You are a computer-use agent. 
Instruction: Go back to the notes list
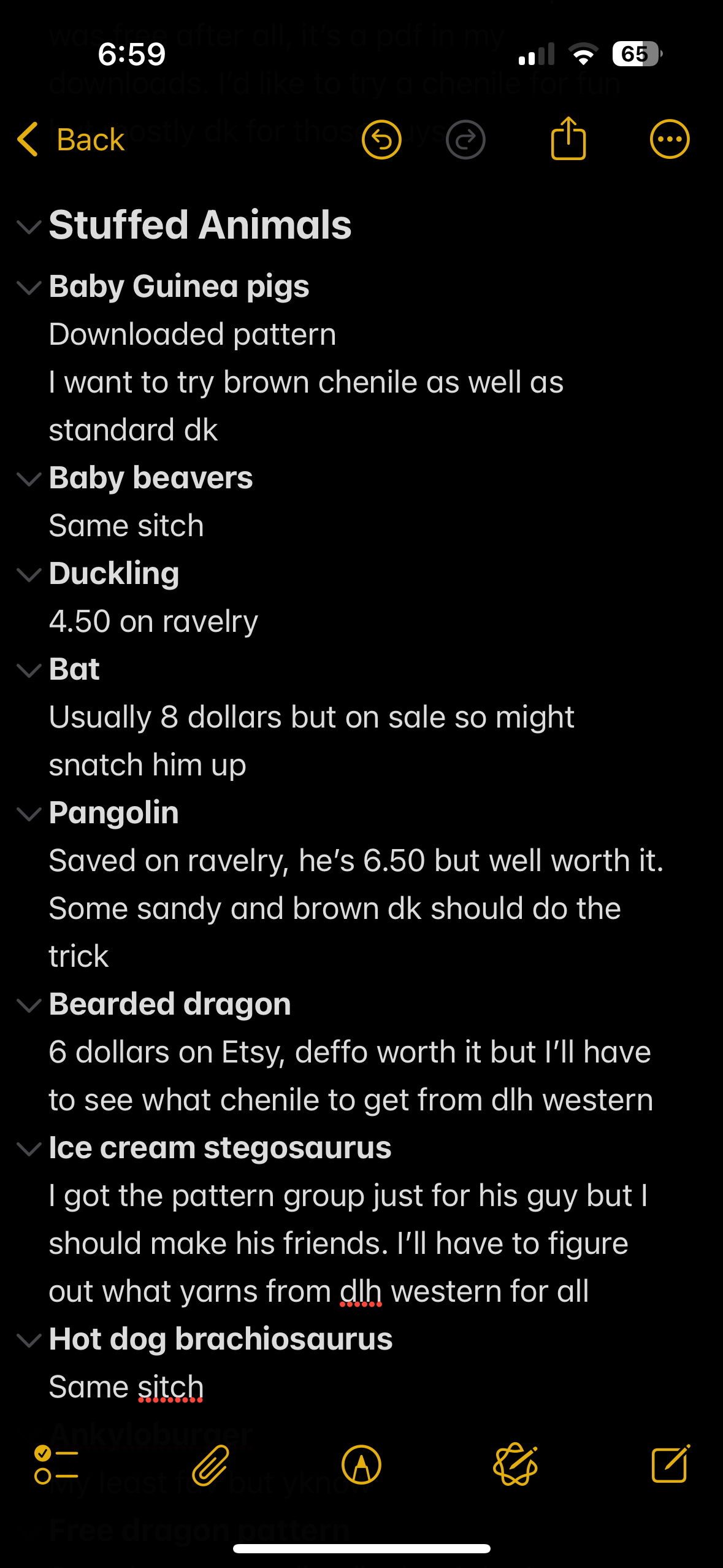(71, 140)
